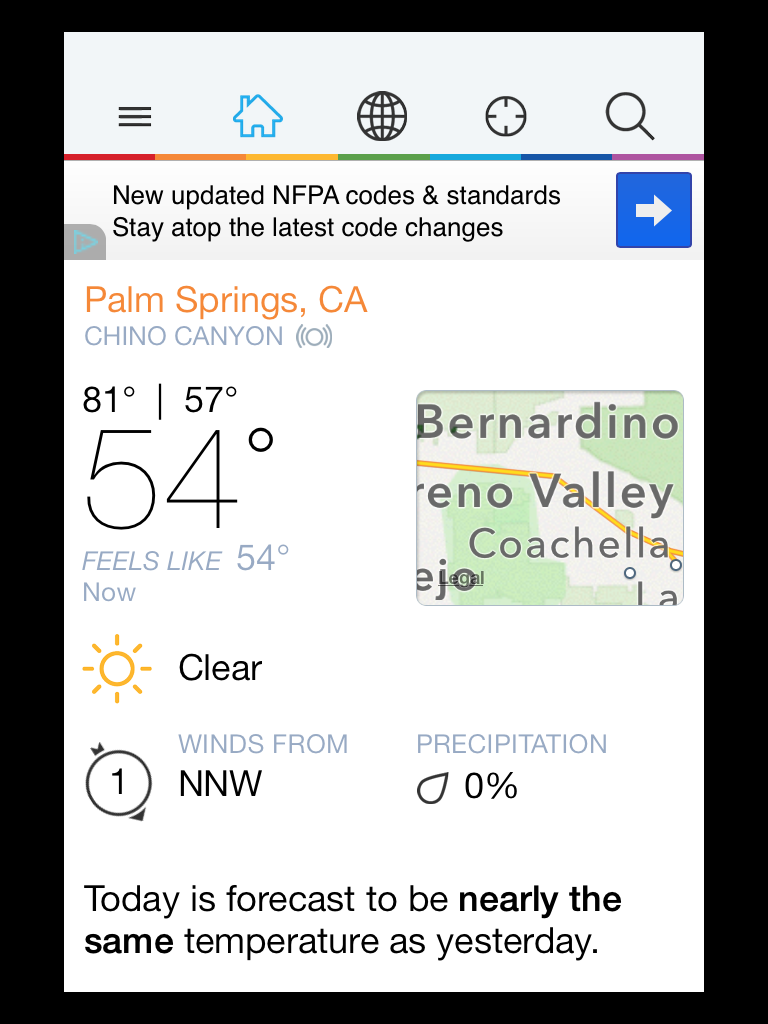Go to the home tab
Image resolution: width=768 pixels, height=1024 pixels.
pos(258,116)
